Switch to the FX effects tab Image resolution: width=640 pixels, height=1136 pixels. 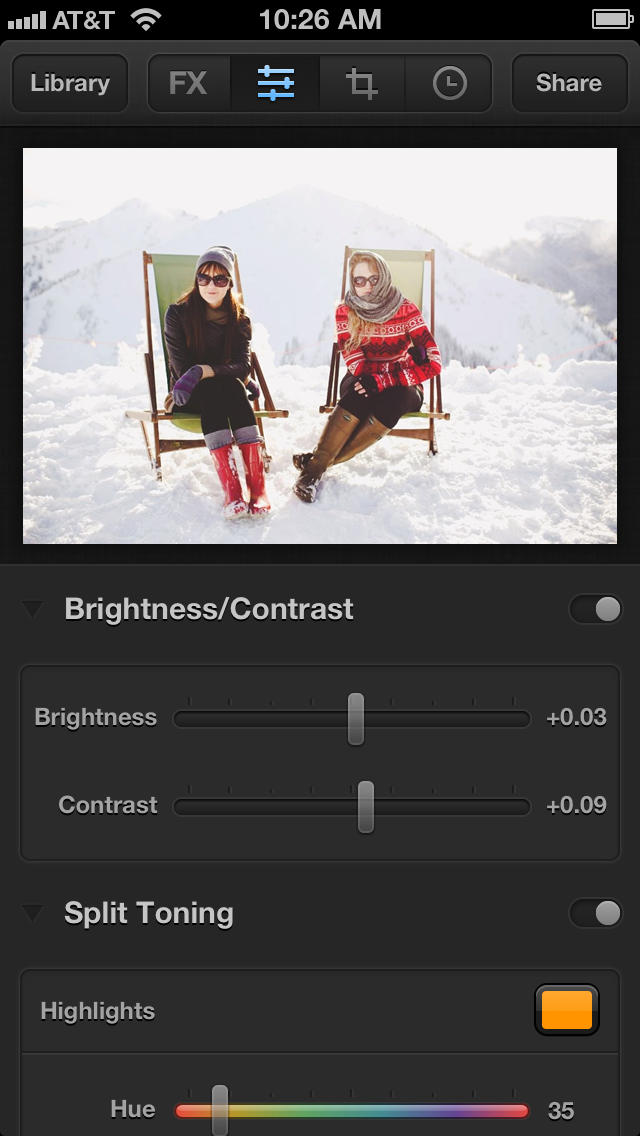188,83
